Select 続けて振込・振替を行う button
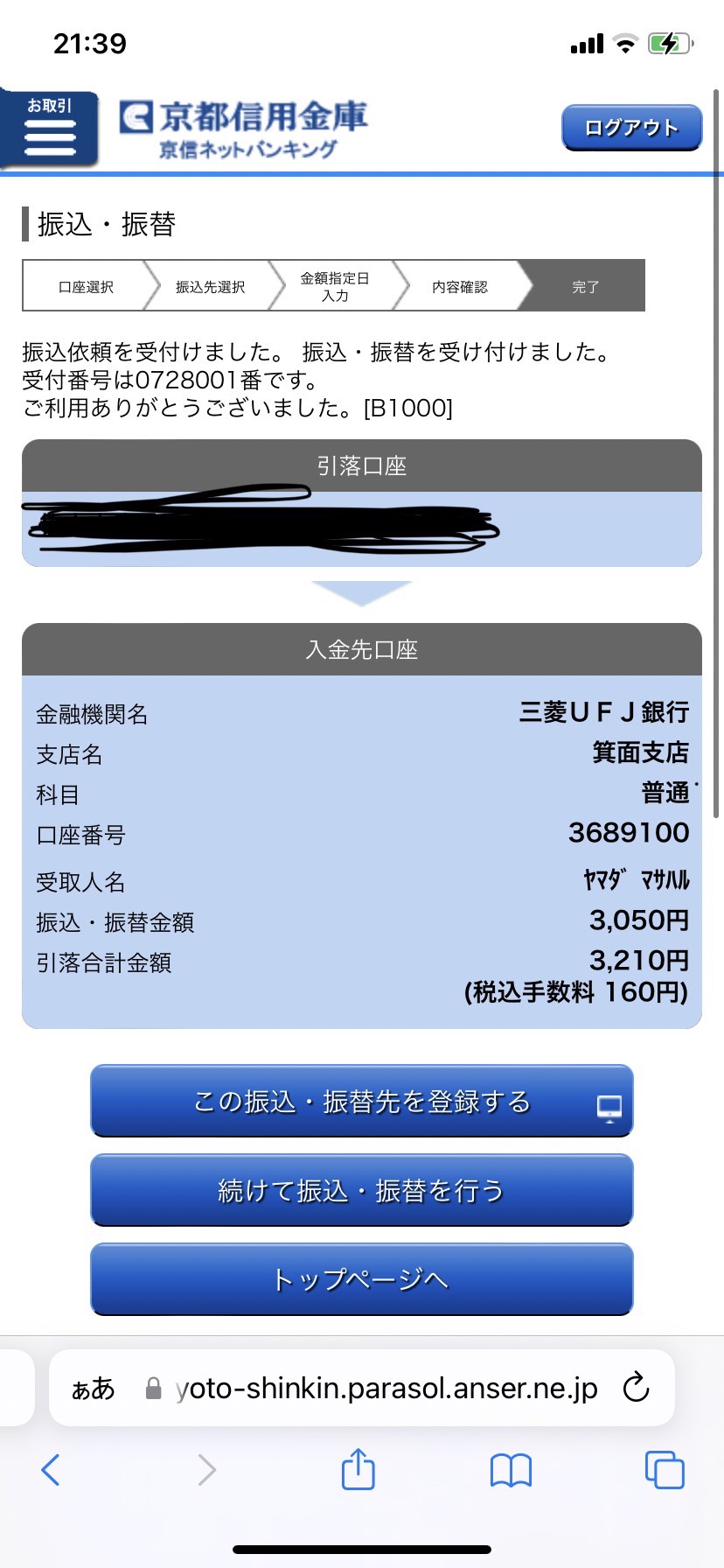 coord(361,1190)
